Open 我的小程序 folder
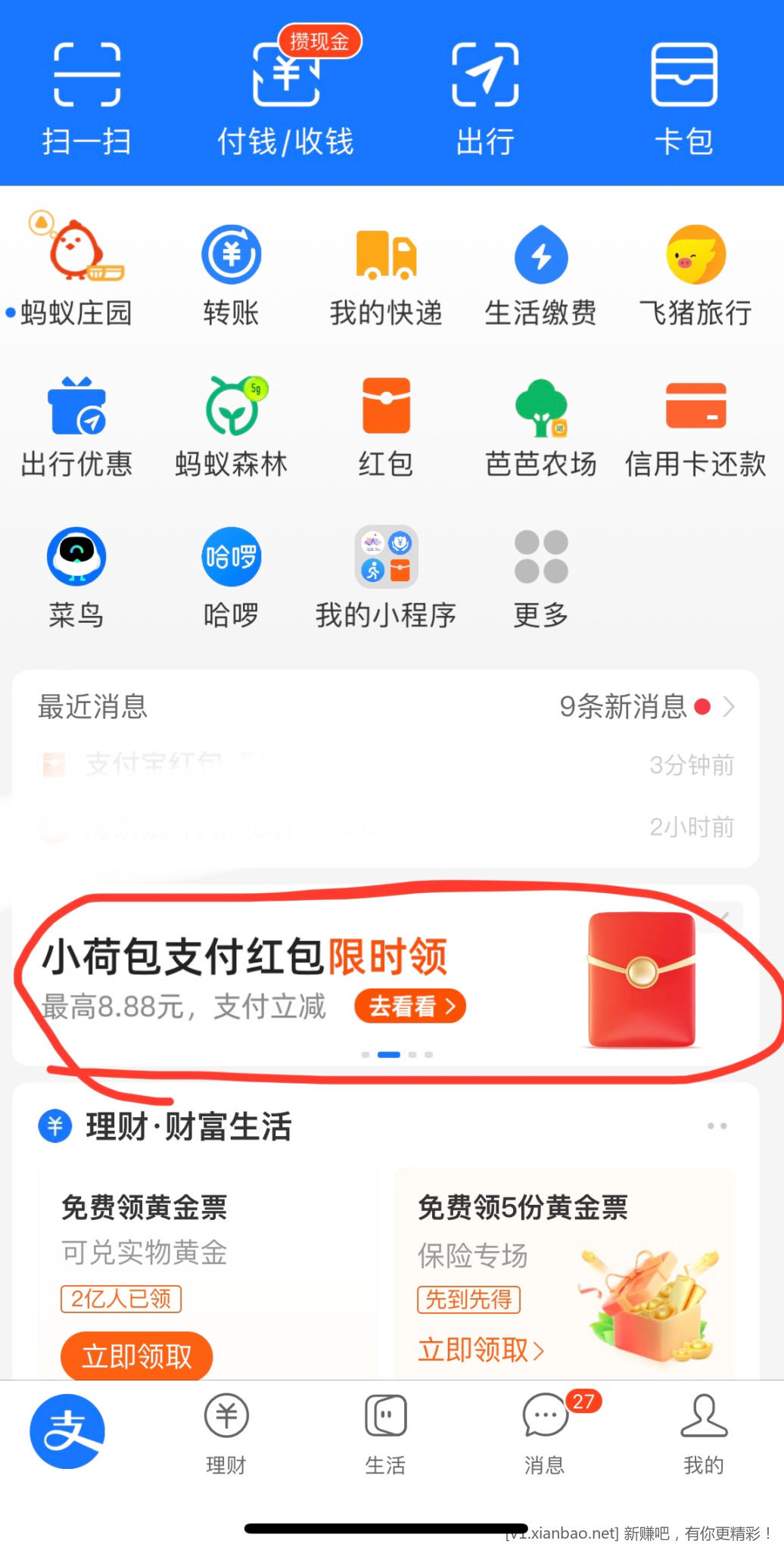The width and height of the screenshot is (784, 1550). pos(386,577)
